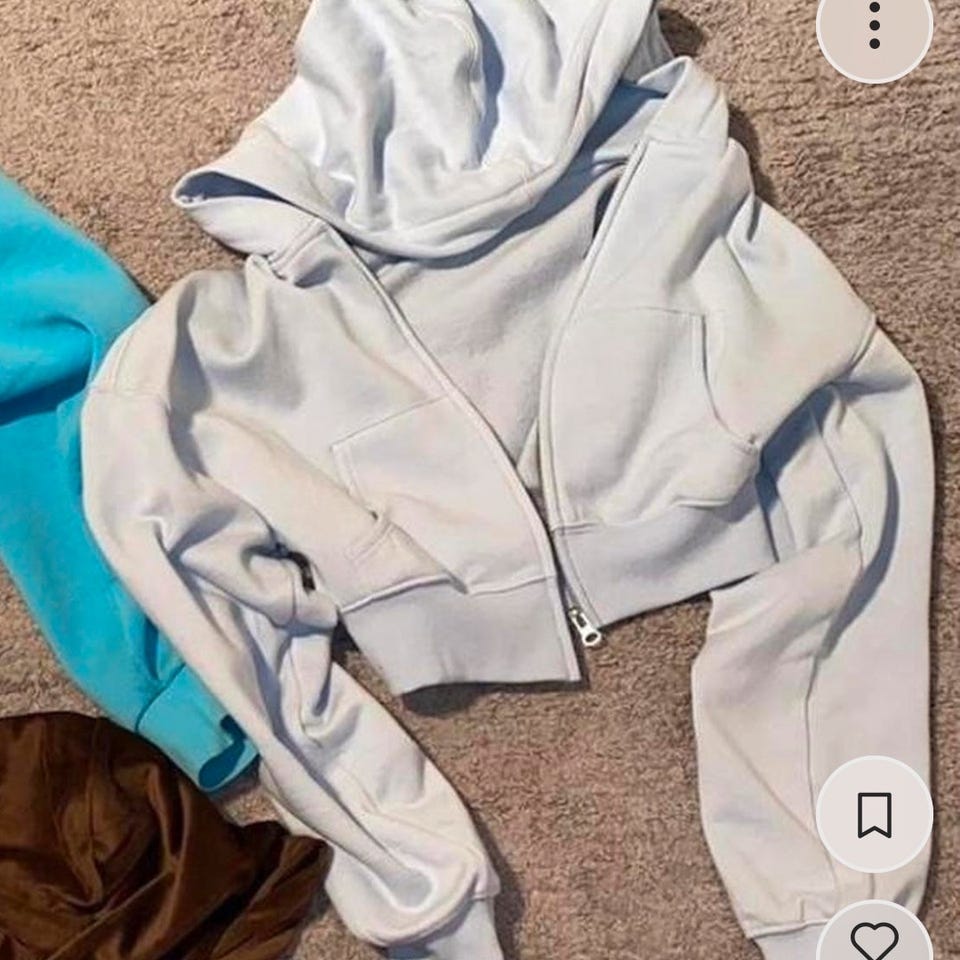Open the three-dot overflow menu
The width and height of the screenshot is (960, 960).
click(874, 26)
